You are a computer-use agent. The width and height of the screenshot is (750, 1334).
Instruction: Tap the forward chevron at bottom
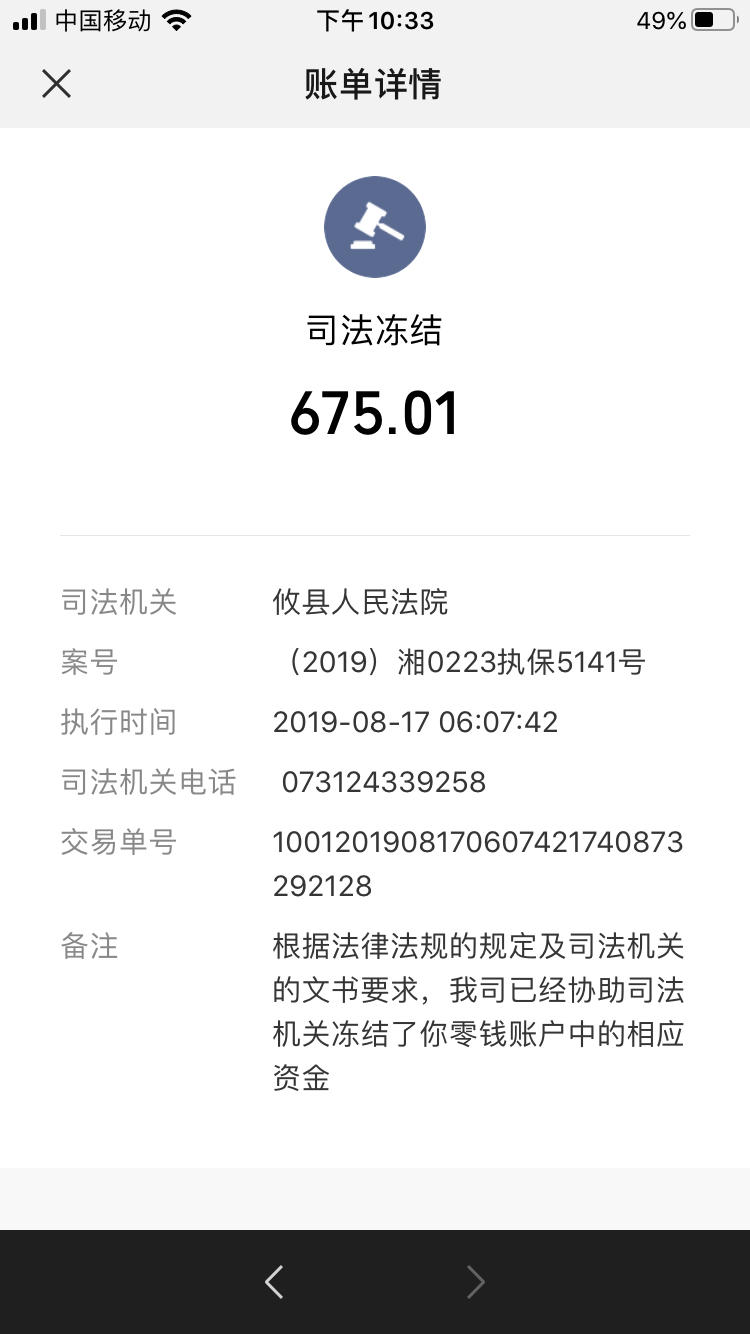[476, 1281]
